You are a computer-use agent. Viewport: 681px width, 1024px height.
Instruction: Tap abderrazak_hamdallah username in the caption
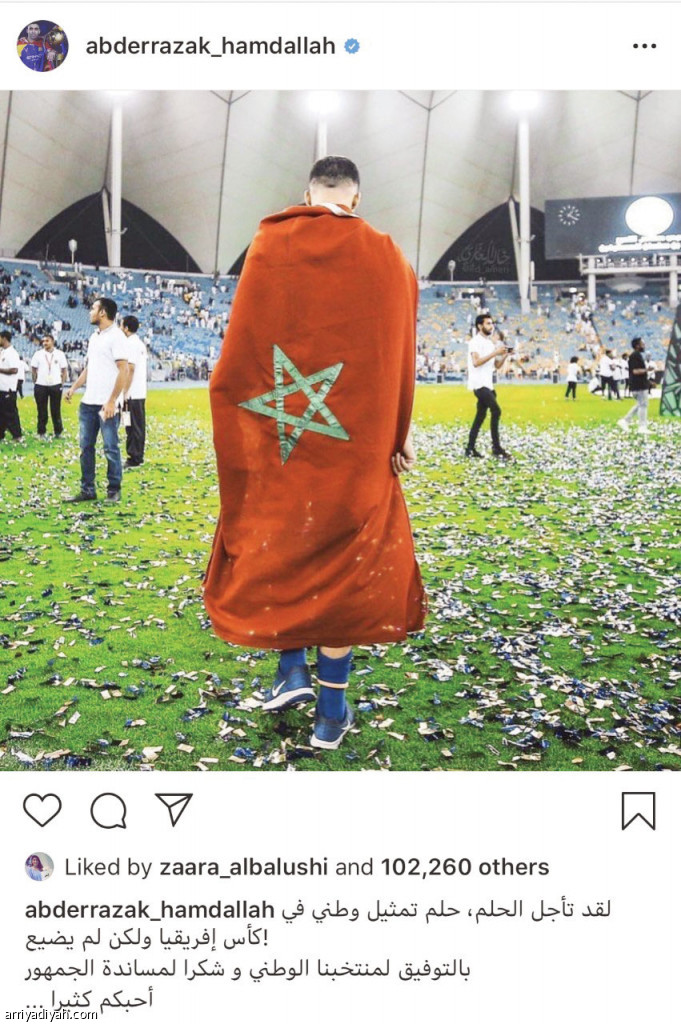(149, 910)
